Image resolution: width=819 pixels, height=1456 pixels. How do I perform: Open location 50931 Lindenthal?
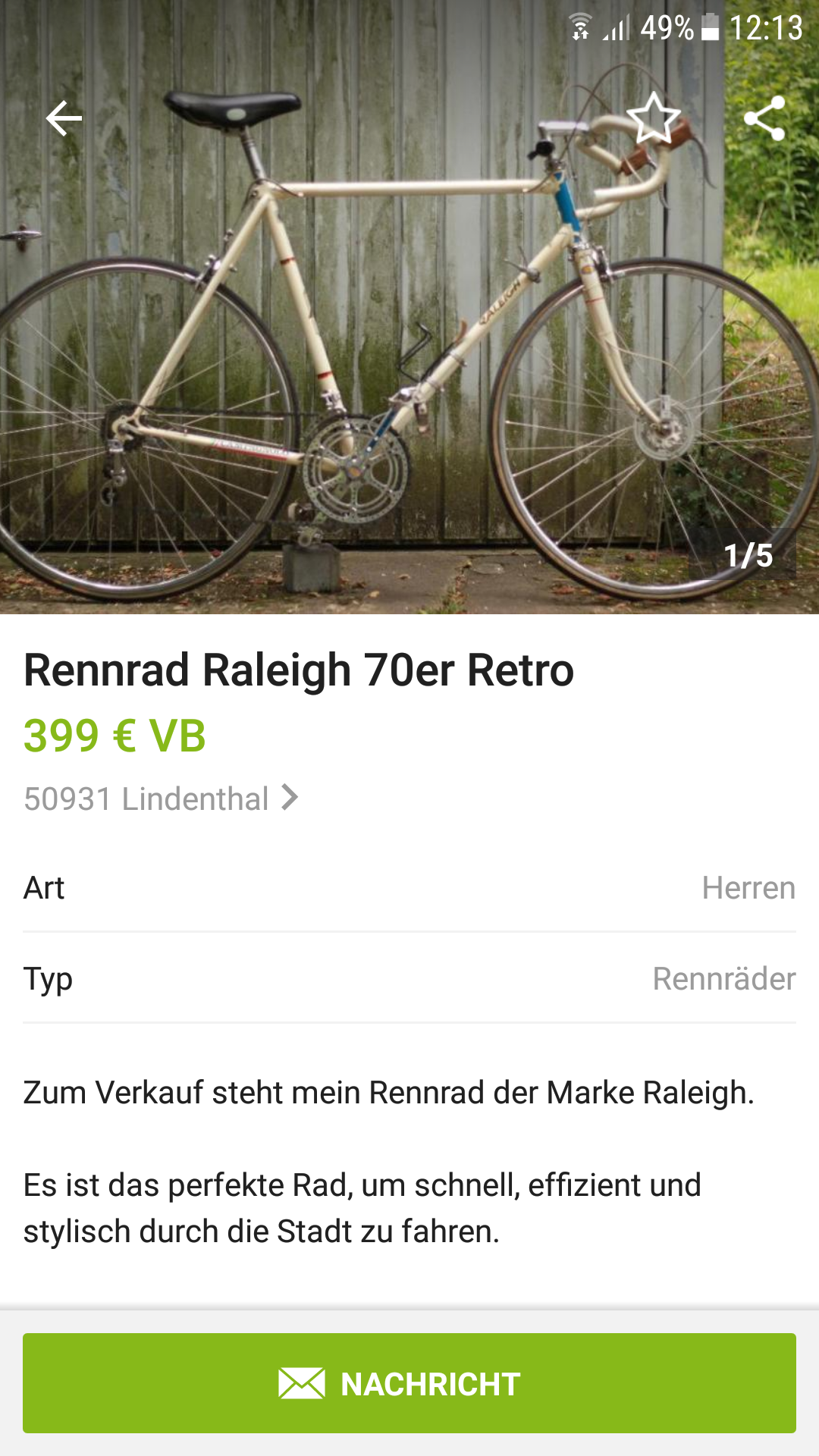point(161,799)
